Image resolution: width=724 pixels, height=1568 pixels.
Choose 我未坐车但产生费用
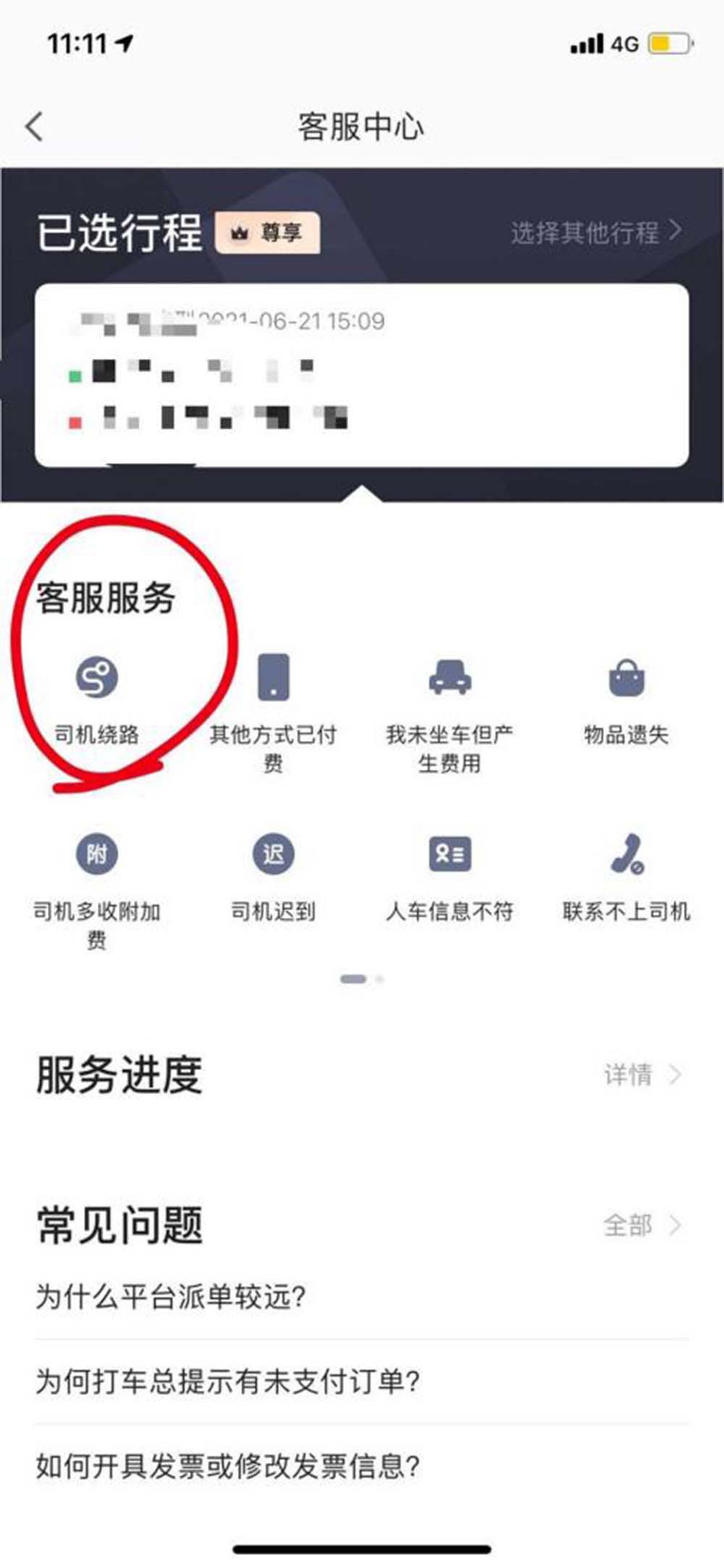(450, 711)
